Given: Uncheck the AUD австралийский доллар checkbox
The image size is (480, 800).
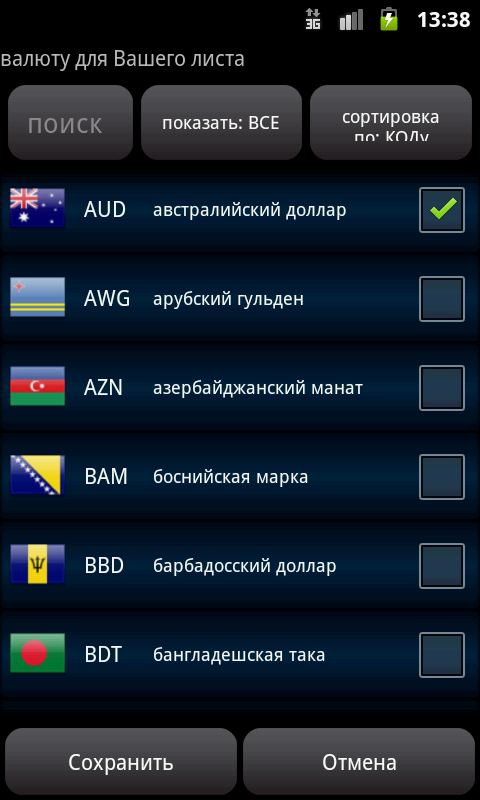Looking at the screenshot, I should tap(442, 210).
